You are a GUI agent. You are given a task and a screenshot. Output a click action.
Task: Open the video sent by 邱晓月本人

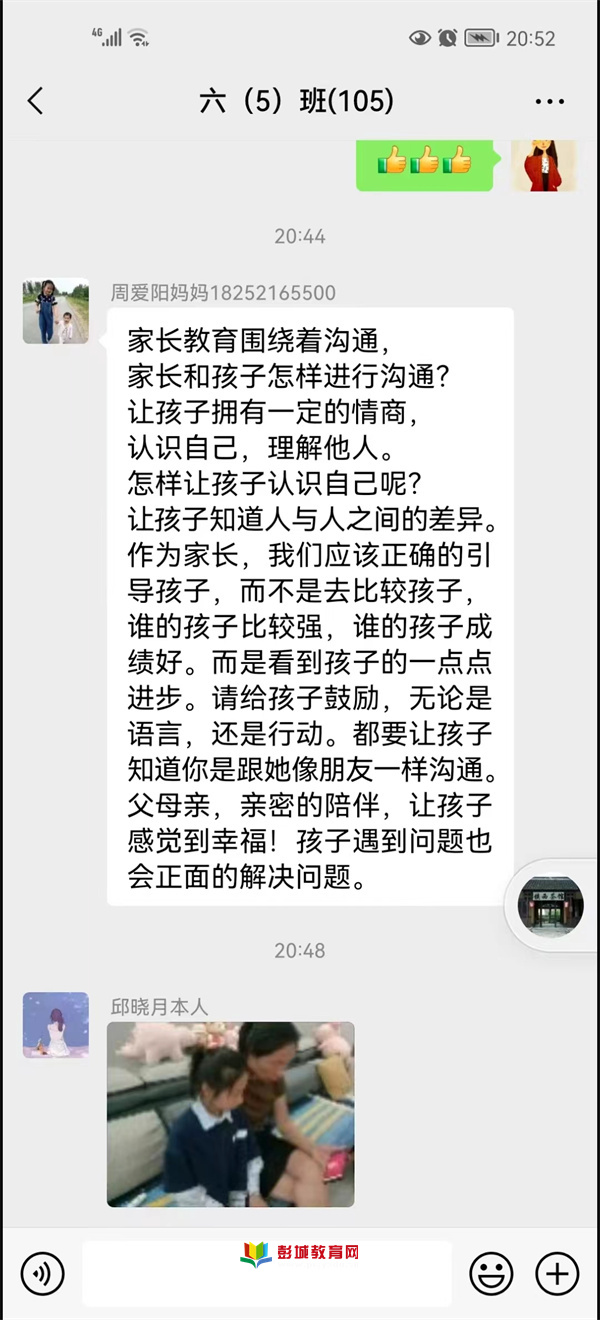coord(230,1113)
